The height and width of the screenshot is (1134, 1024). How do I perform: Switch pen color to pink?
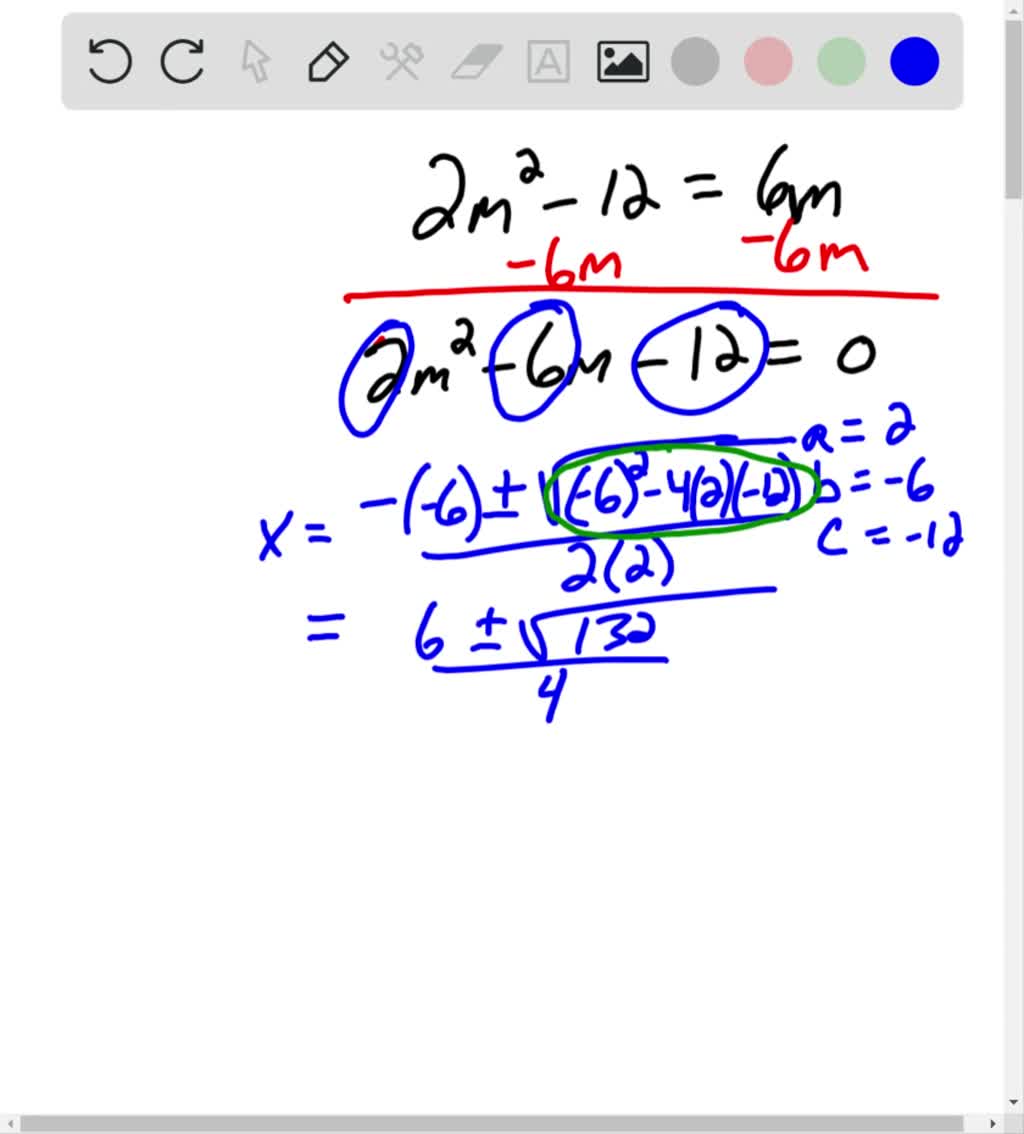767,60
